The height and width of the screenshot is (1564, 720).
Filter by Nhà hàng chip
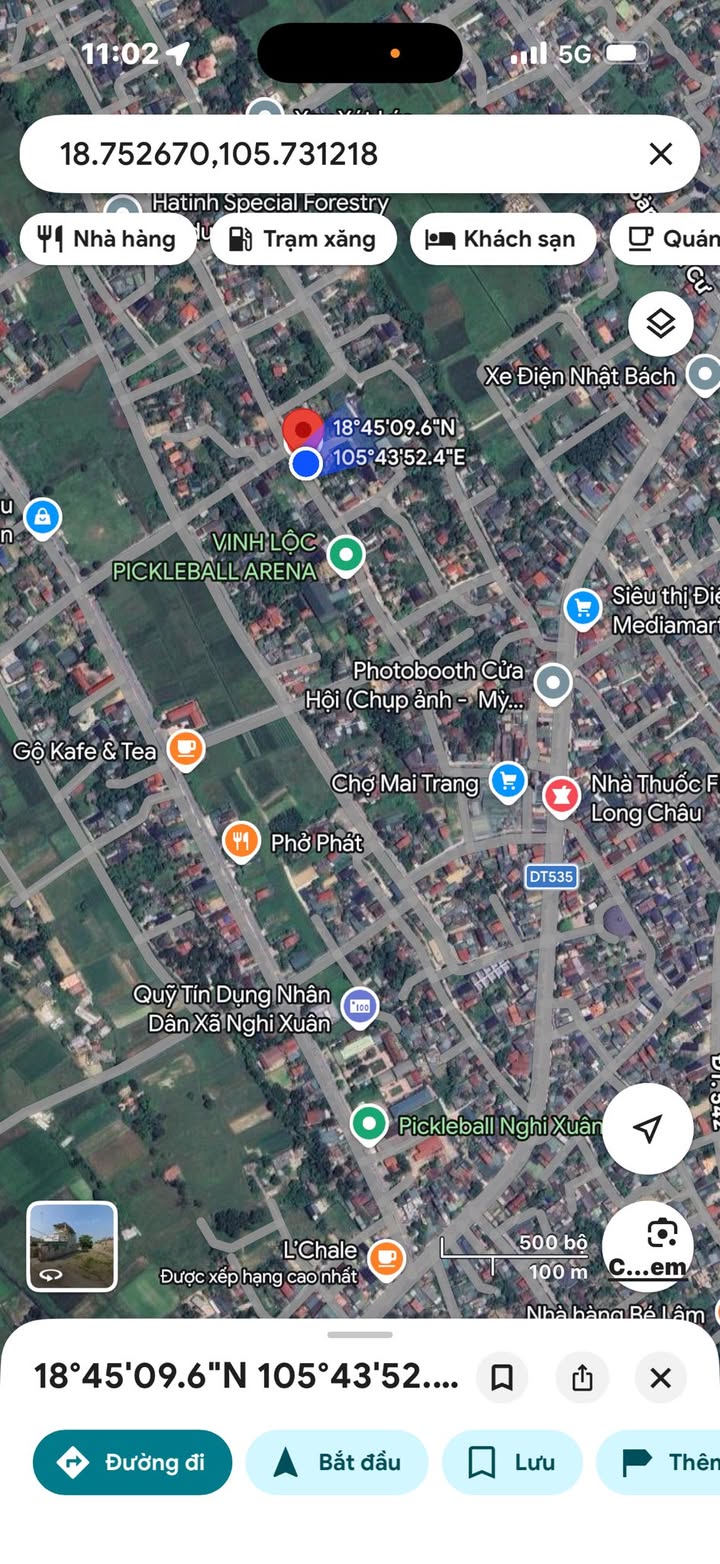pyautogui.click(x=107, y=239)
